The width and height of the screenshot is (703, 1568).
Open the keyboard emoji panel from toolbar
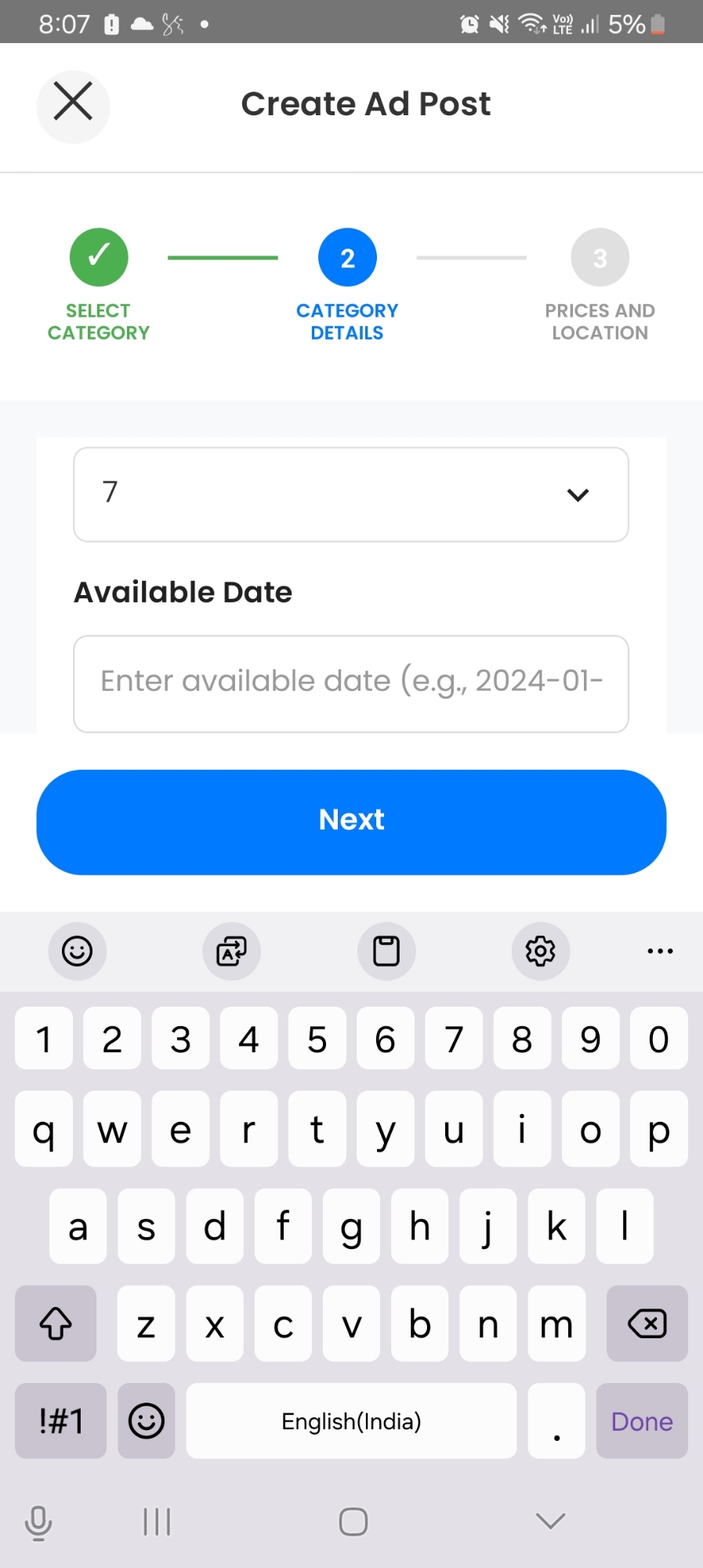(77, 951)
